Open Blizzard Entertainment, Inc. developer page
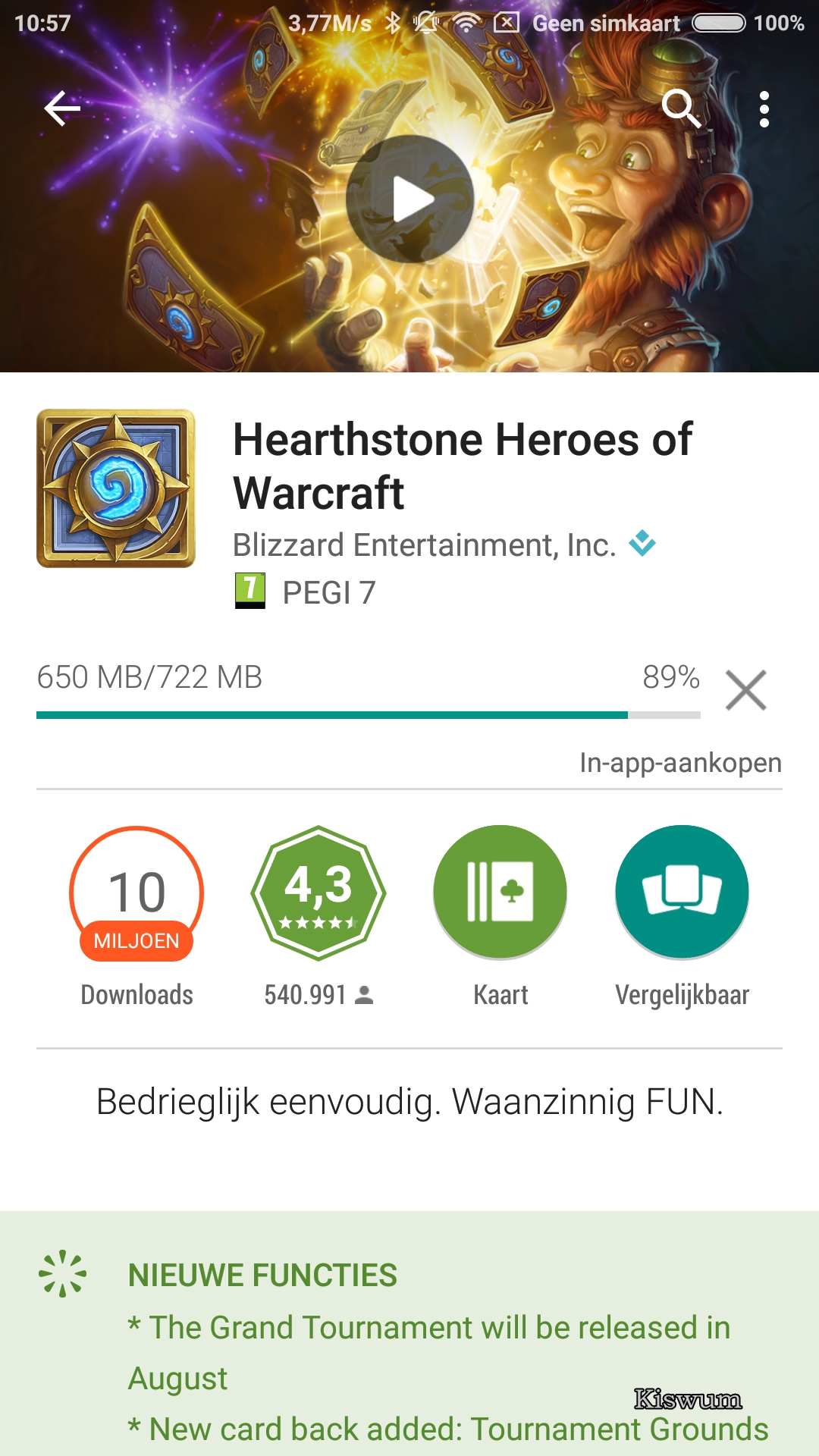819x1456 pixels. pos(424,544)
